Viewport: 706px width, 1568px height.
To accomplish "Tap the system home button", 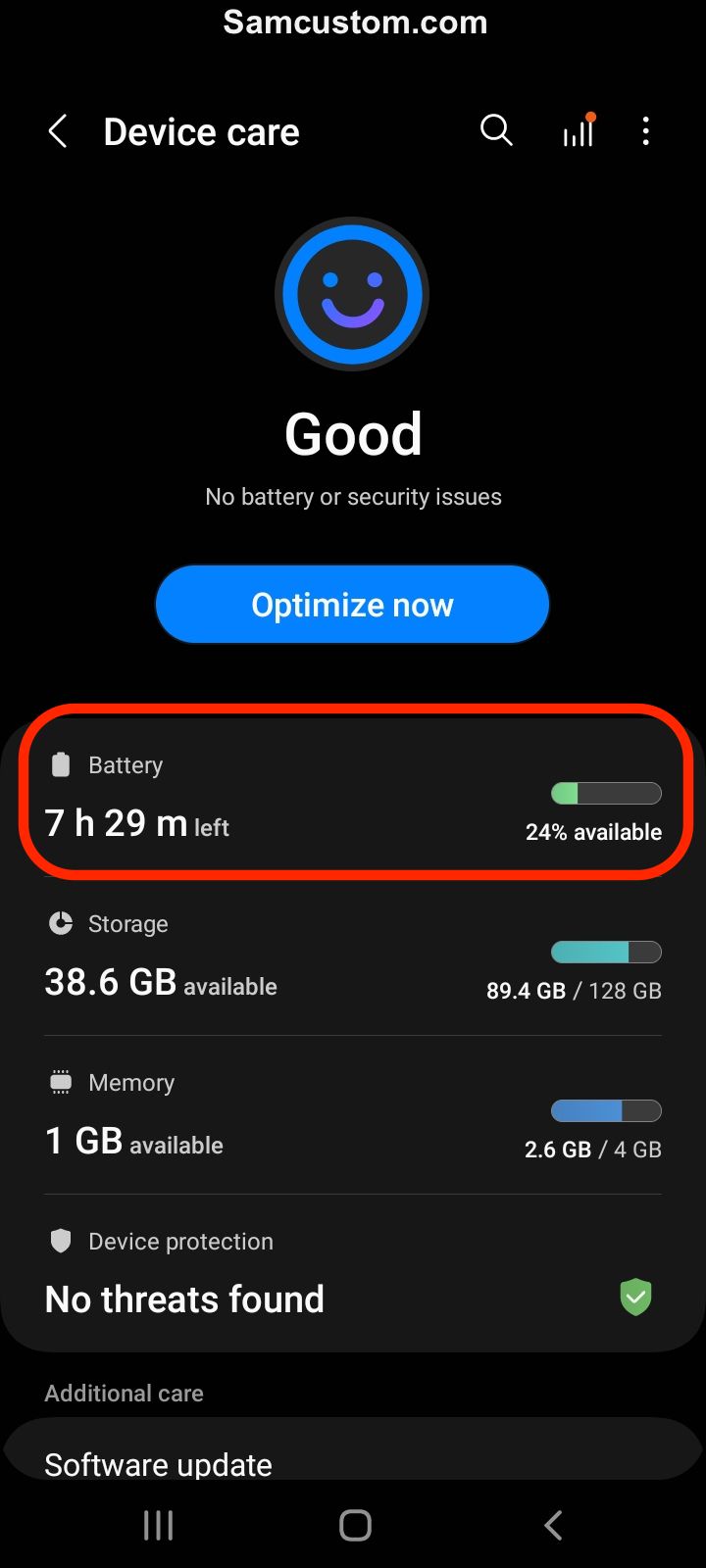I will 355,1525.
